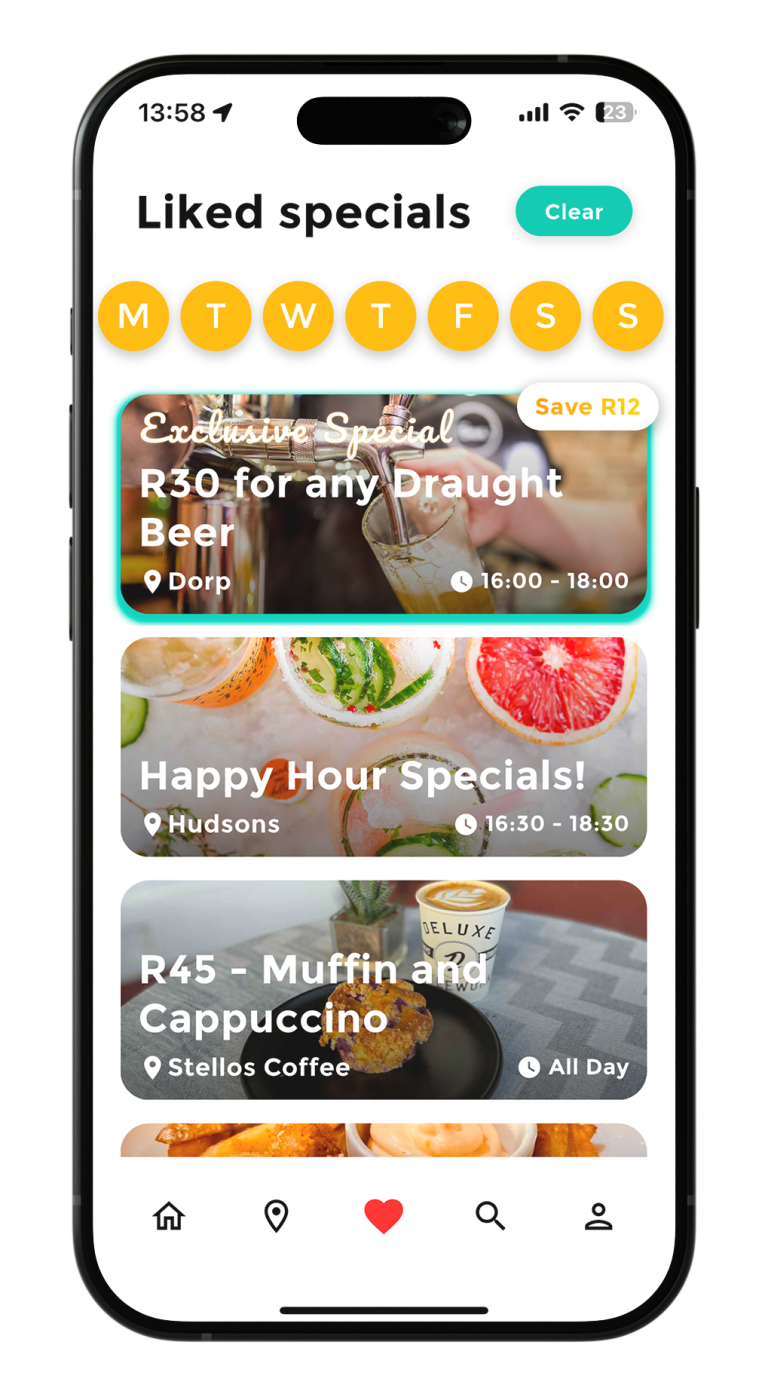This screenshot has width=768, height=1400.
Task: Select the Wednesday day filter
Action: click(x=298, y=316)
